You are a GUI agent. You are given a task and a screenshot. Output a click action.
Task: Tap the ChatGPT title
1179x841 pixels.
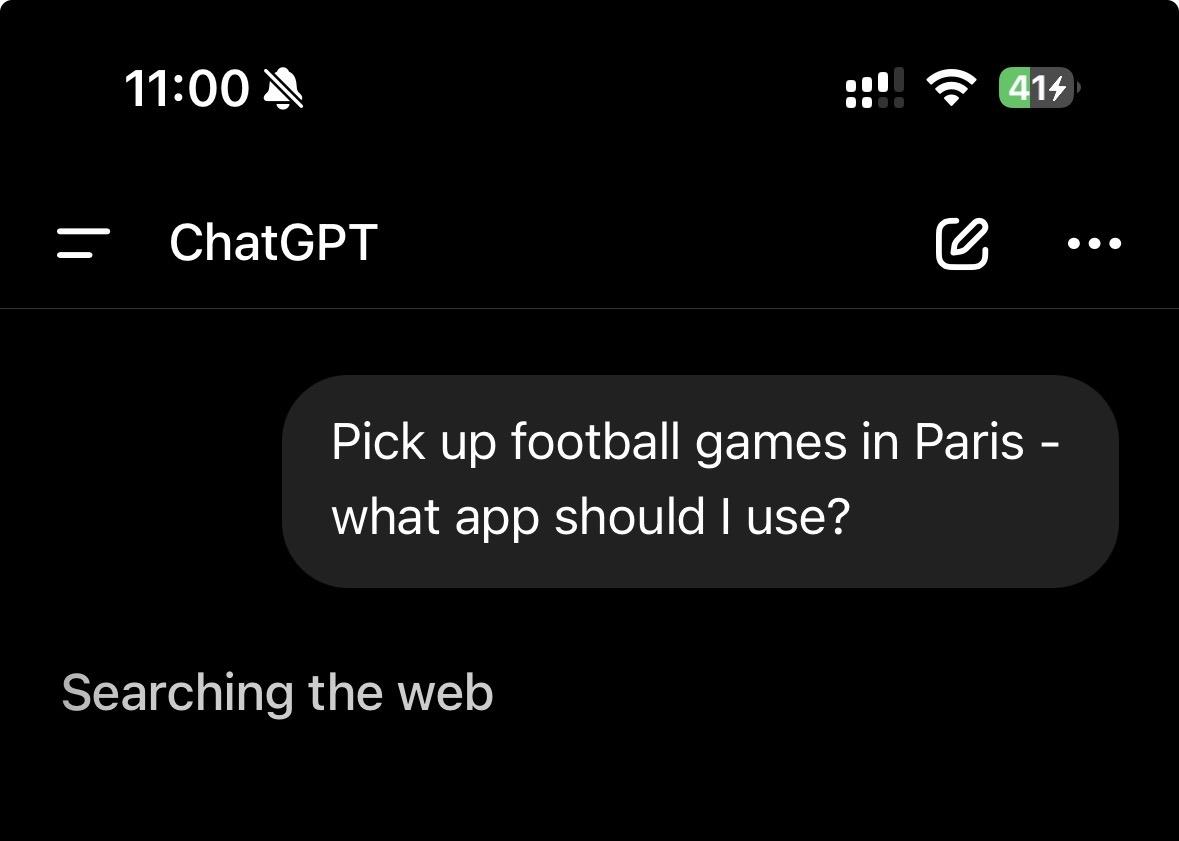pyautogui.click(x=273, y=243)
